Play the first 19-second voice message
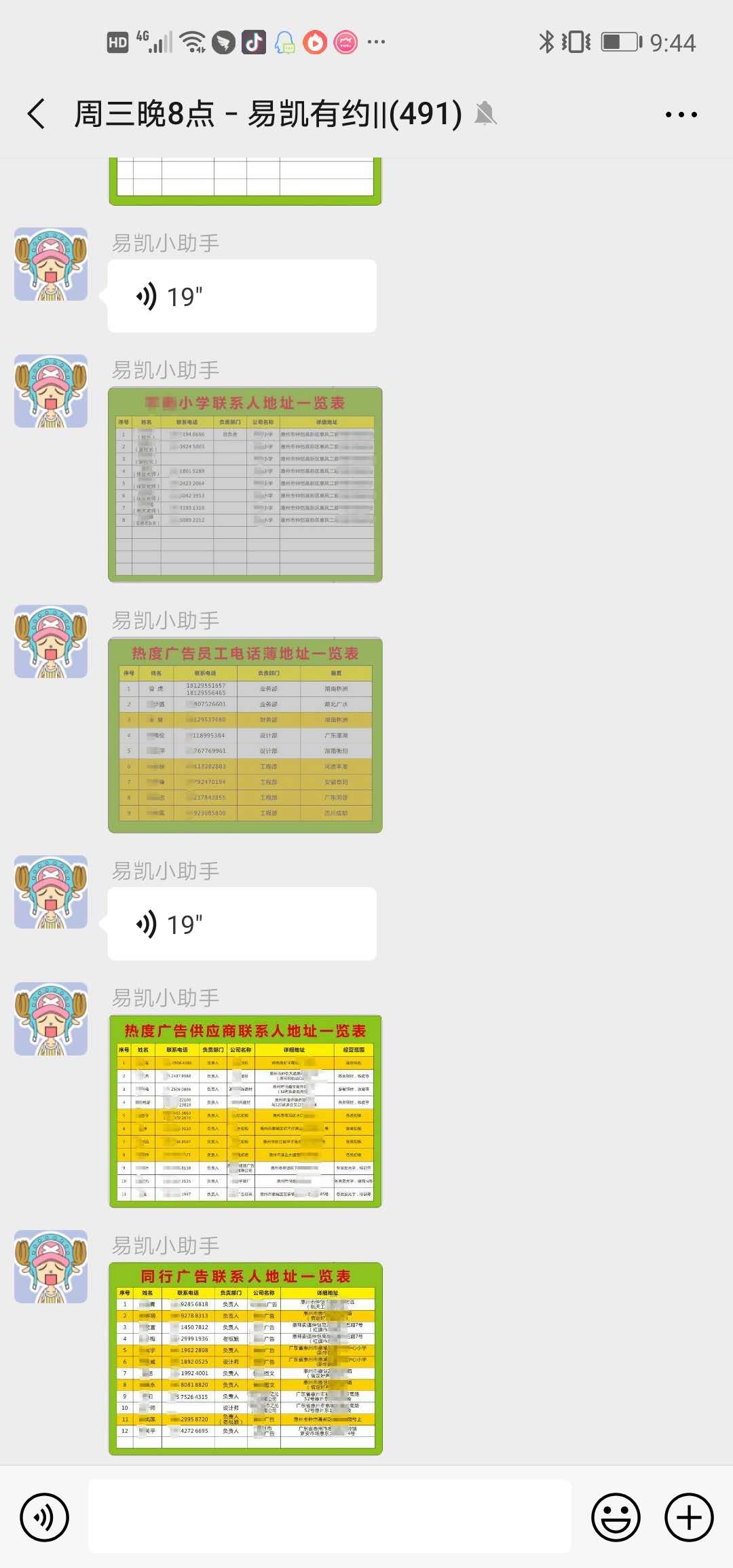The height and width of the screenshot is (1568, 733). 242,297
